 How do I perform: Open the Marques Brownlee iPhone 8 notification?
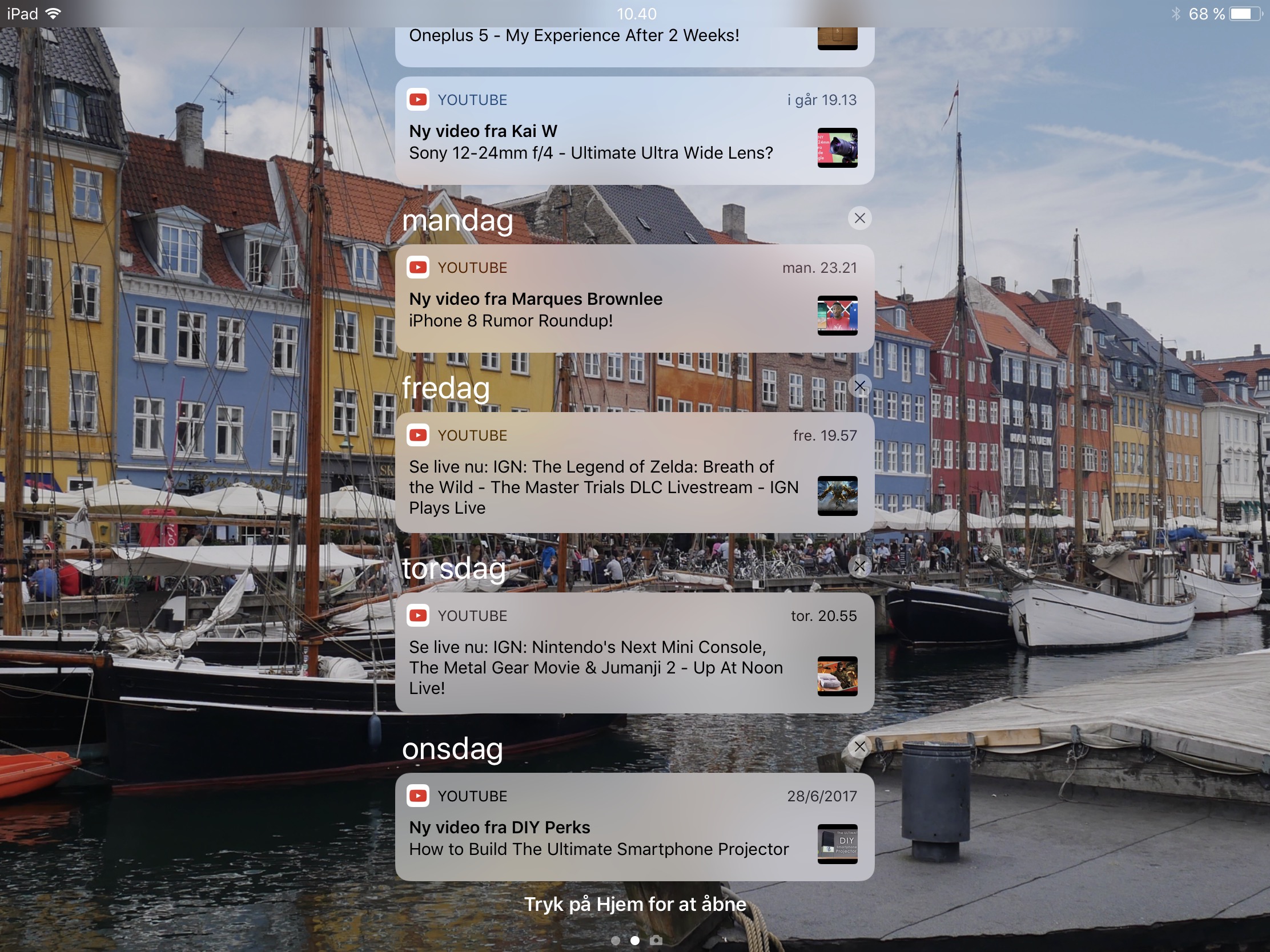click(634, 300)
